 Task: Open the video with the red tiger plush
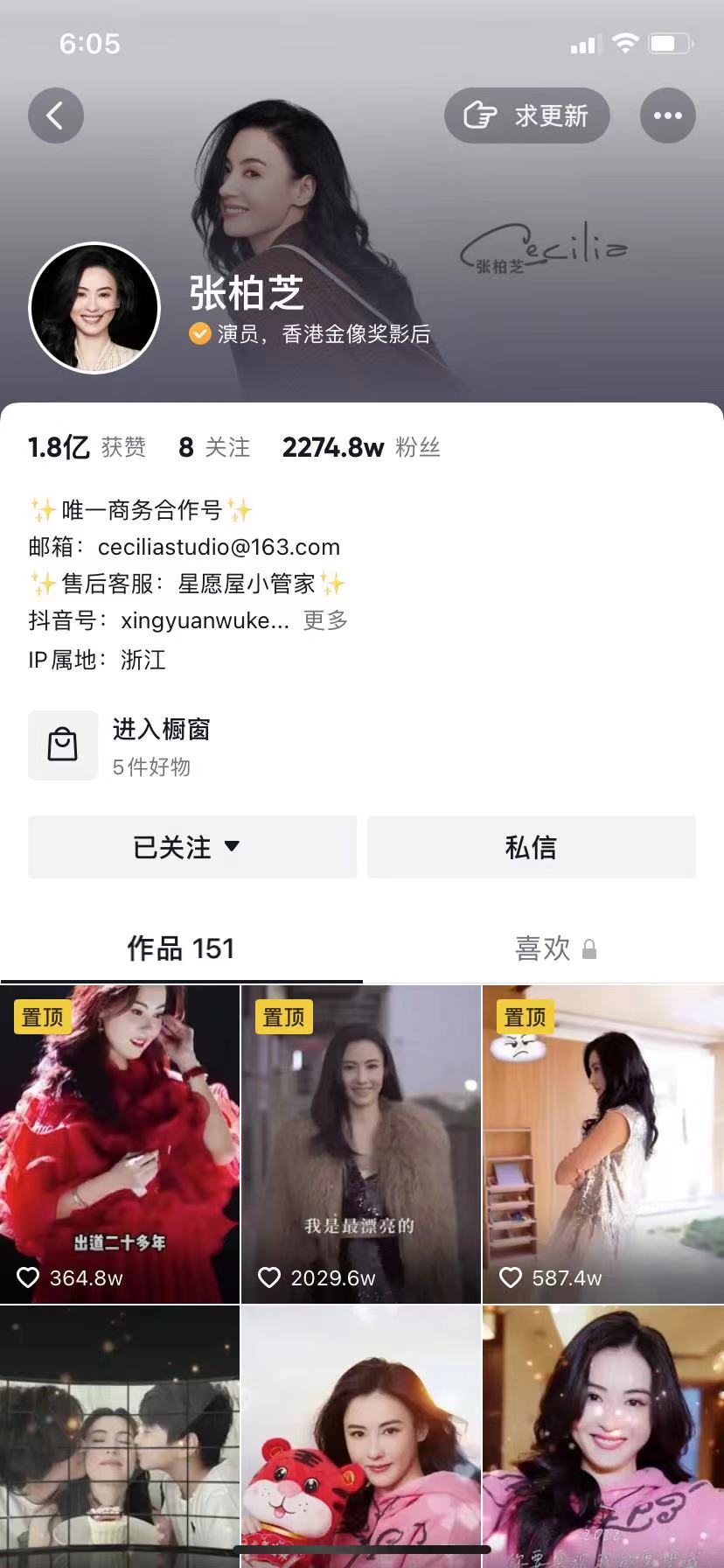point(361,1435)
